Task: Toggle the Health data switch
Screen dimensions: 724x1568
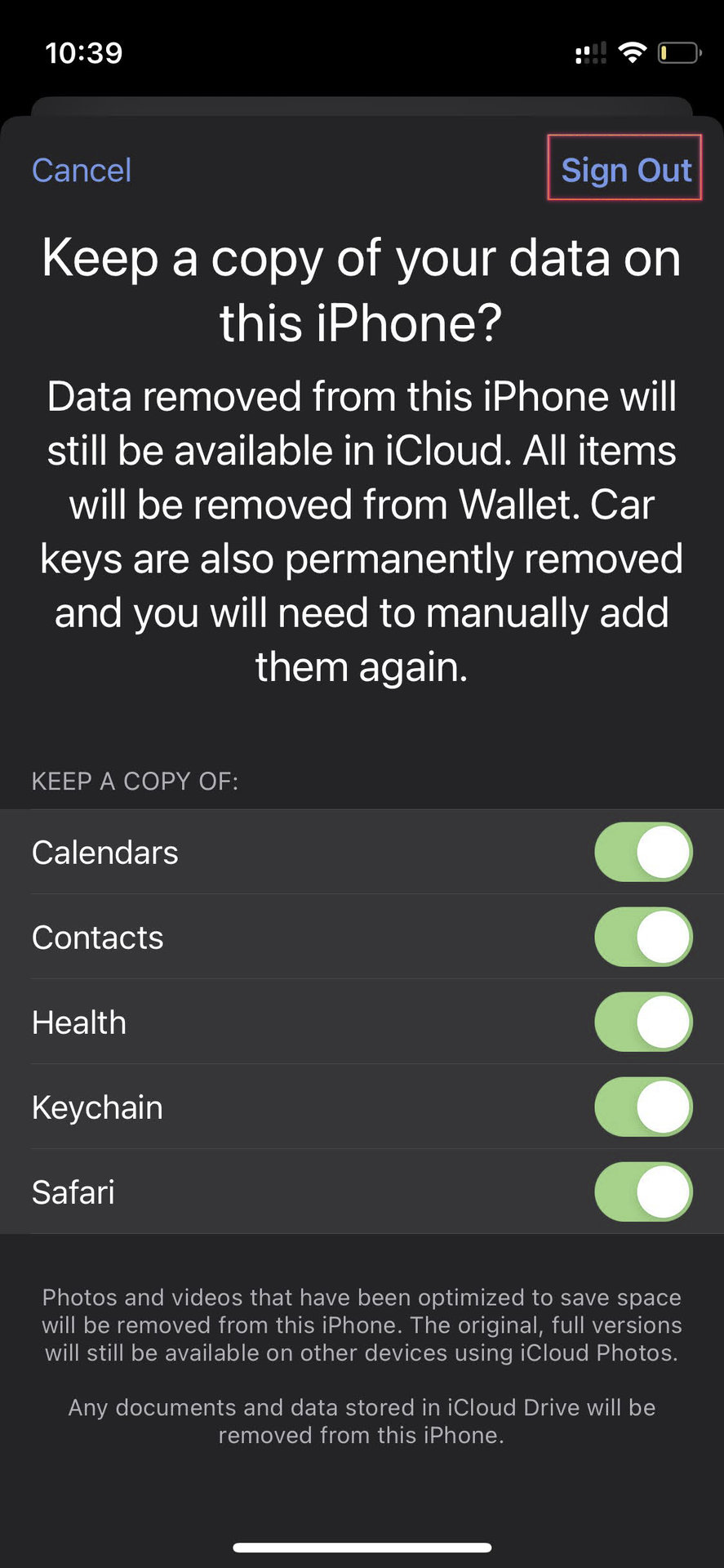Action: click(x=643, y=1022)
